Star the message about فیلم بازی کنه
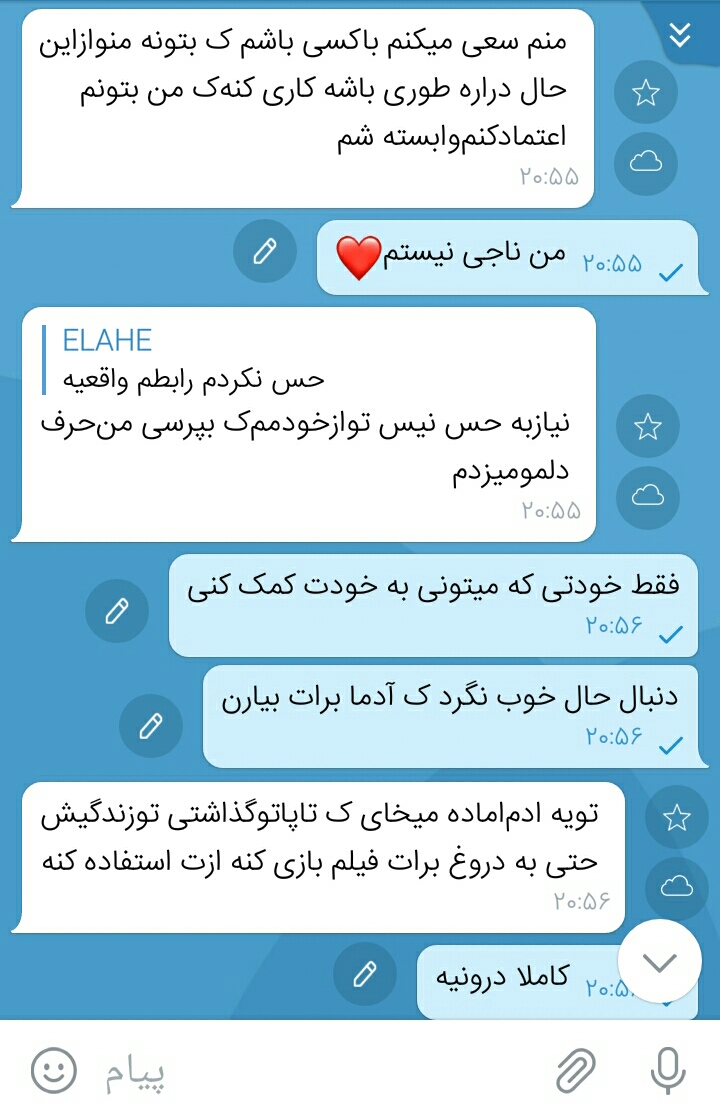Image resolution: width=720 pixels, height=1119 pixels. (677, 818)
